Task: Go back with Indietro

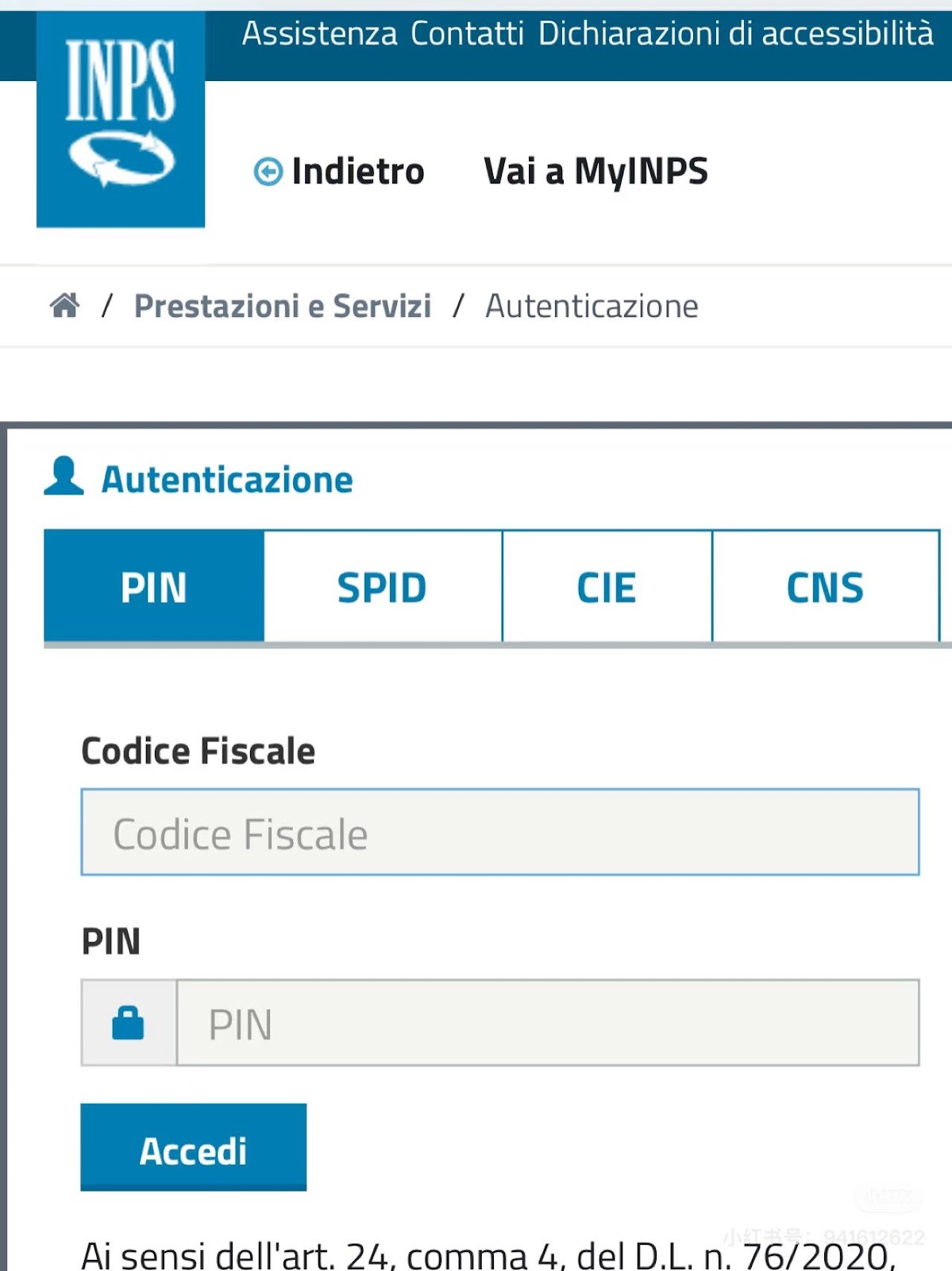Action: pyautogui.click(x=339, y=172)
